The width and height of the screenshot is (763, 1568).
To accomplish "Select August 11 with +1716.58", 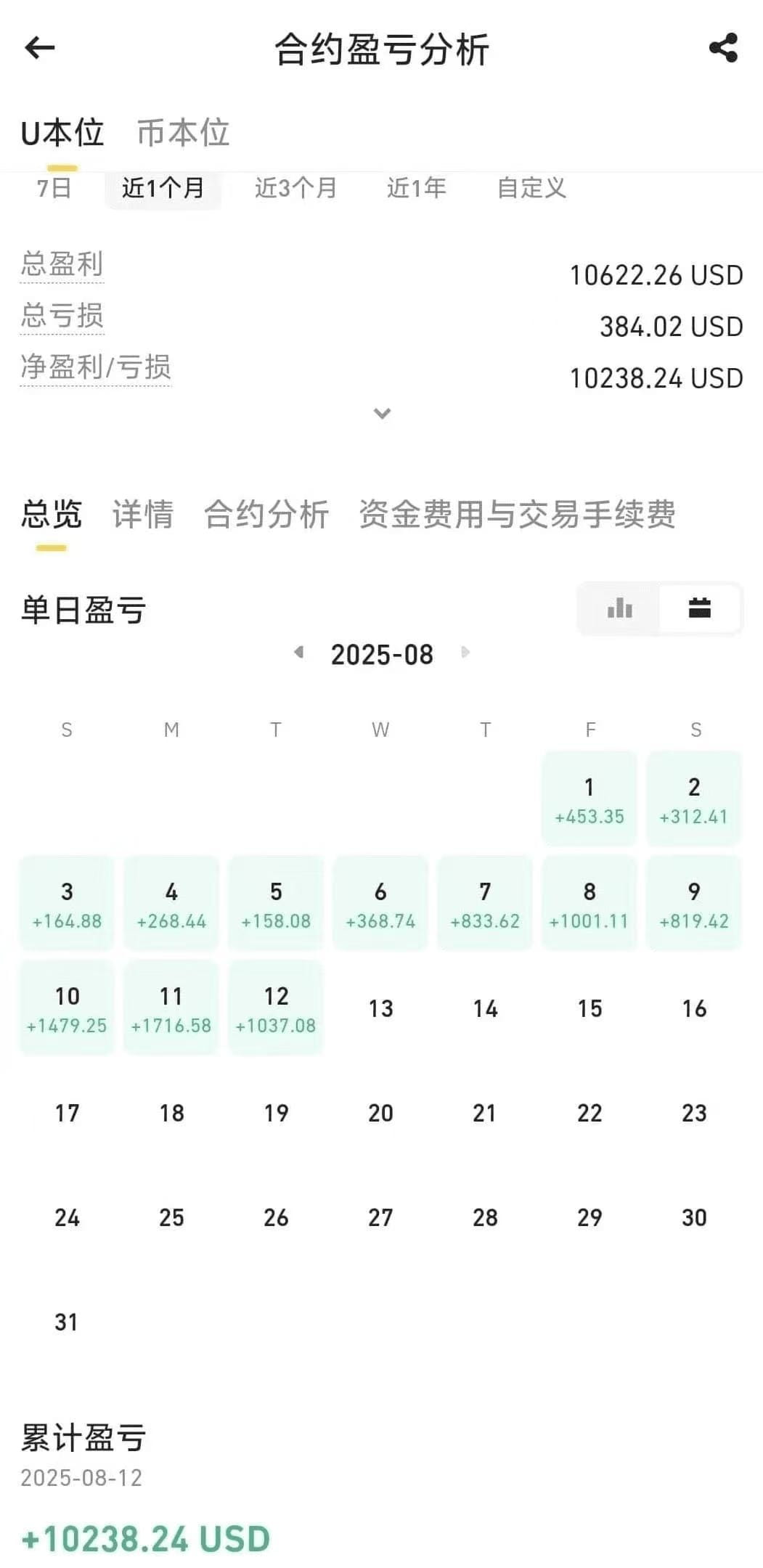I will pos(171,1008).
